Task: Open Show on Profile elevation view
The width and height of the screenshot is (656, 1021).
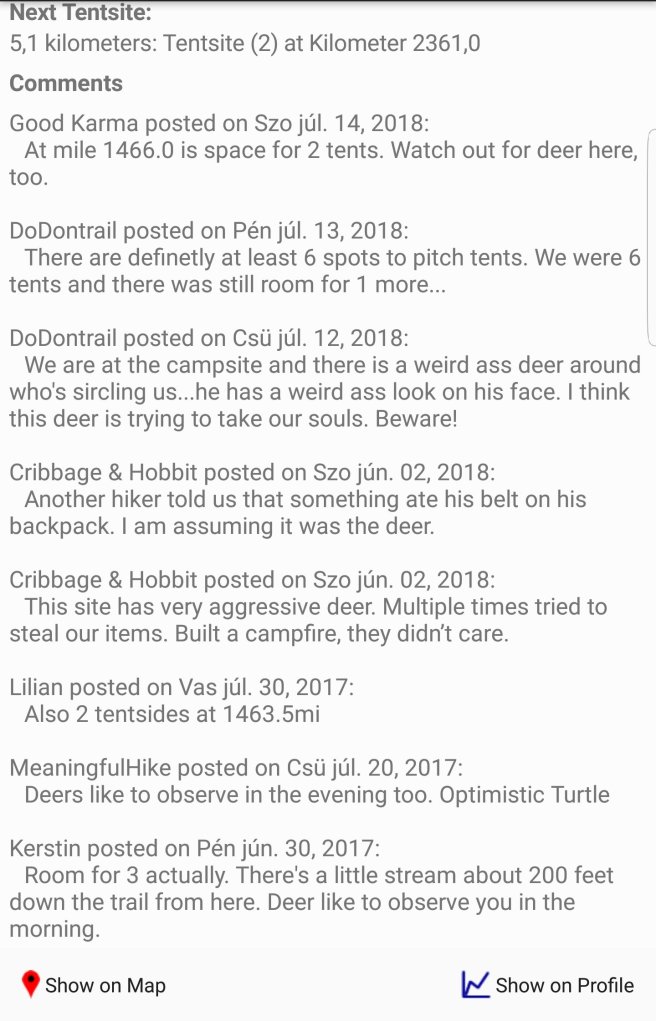Action: (x=547, y=985)
